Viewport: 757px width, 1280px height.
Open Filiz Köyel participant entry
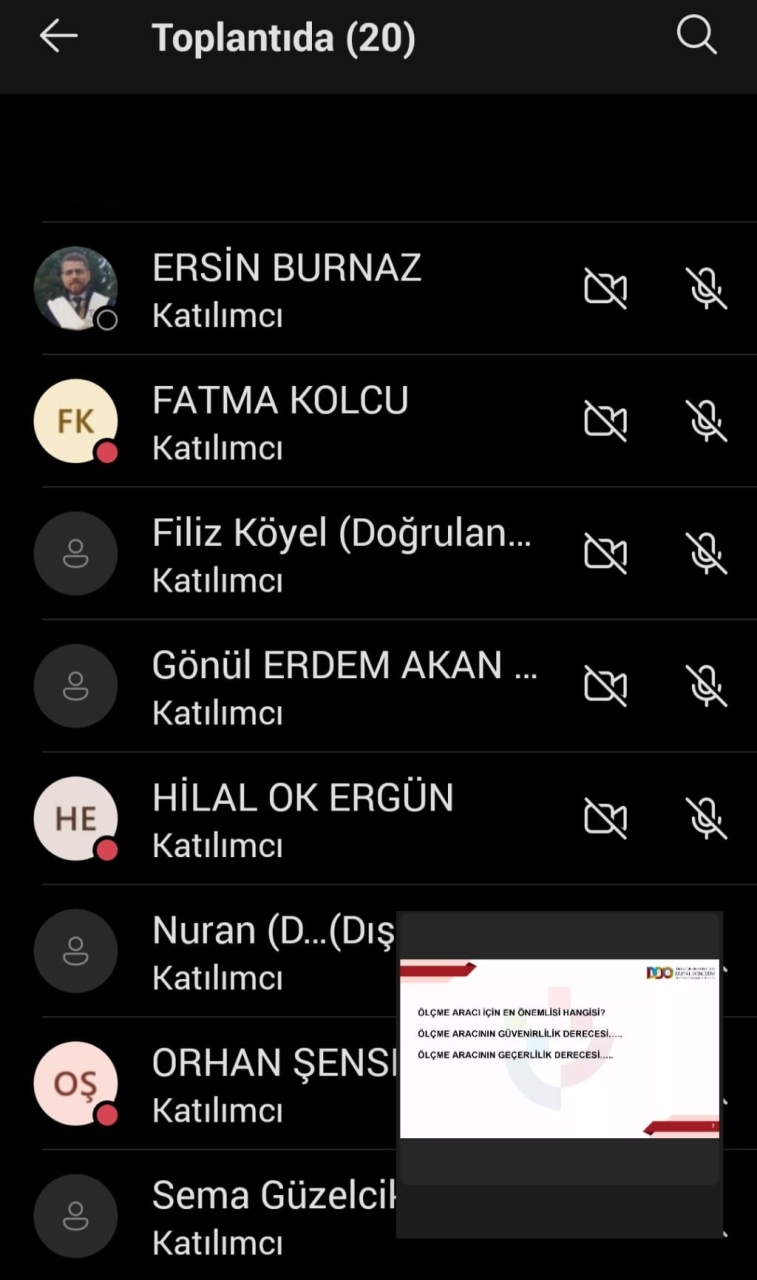pos(340,554)
